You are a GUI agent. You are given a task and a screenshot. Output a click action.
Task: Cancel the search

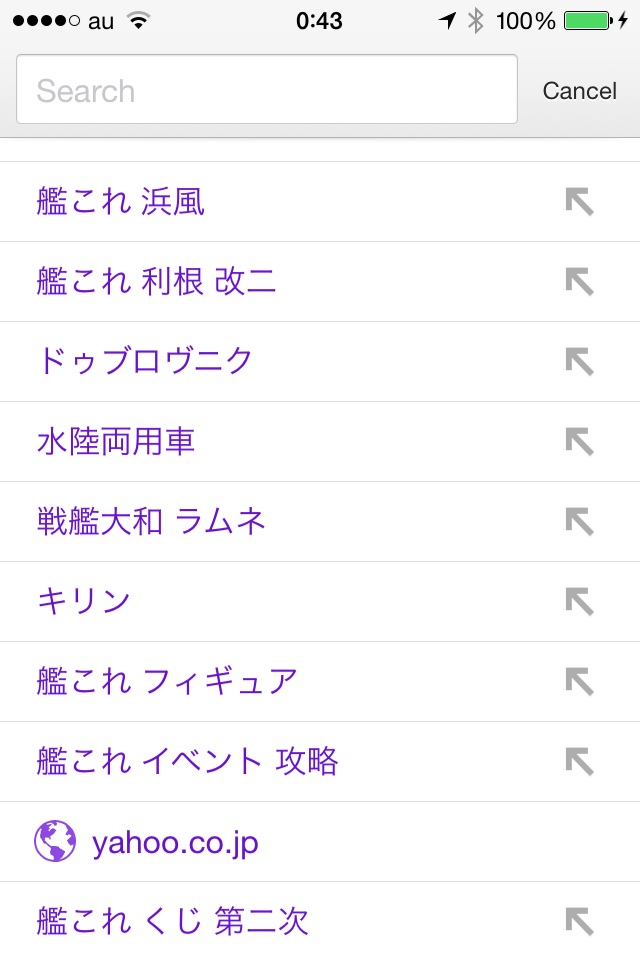[579, 91]
